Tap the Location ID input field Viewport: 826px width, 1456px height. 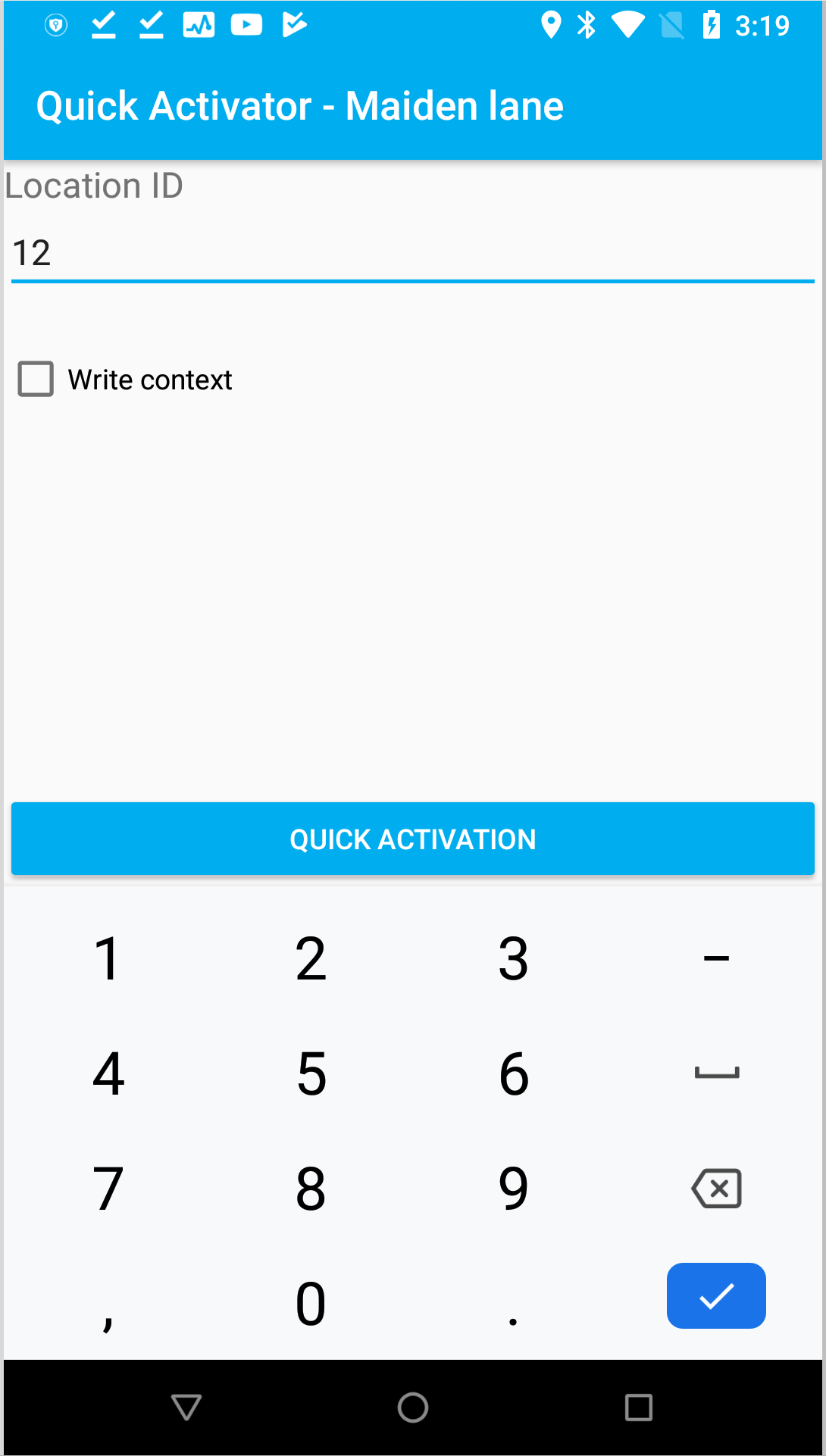point(412,253)
